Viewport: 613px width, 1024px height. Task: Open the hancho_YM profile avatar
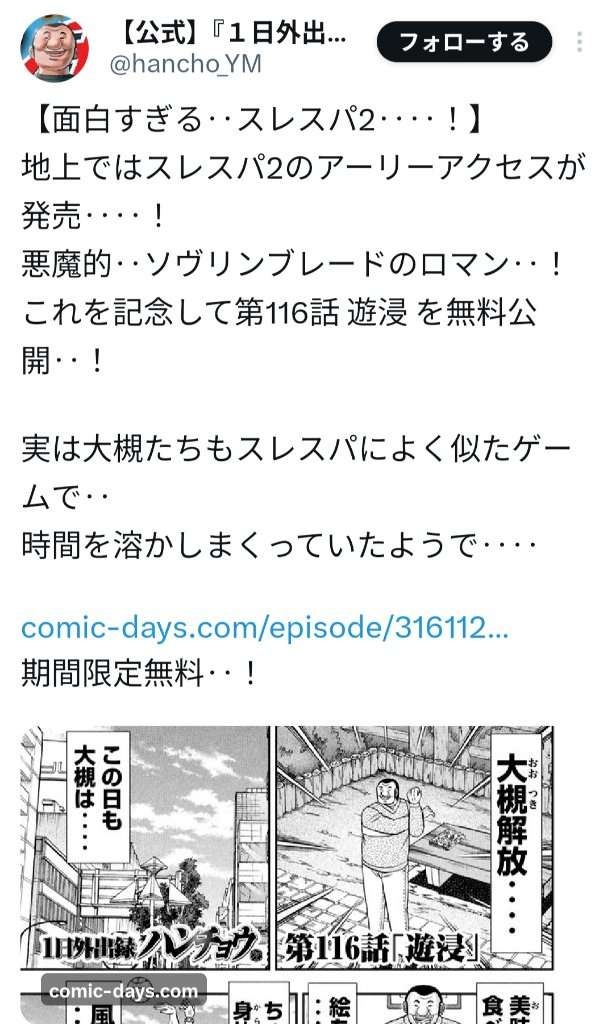coord(55,48)
